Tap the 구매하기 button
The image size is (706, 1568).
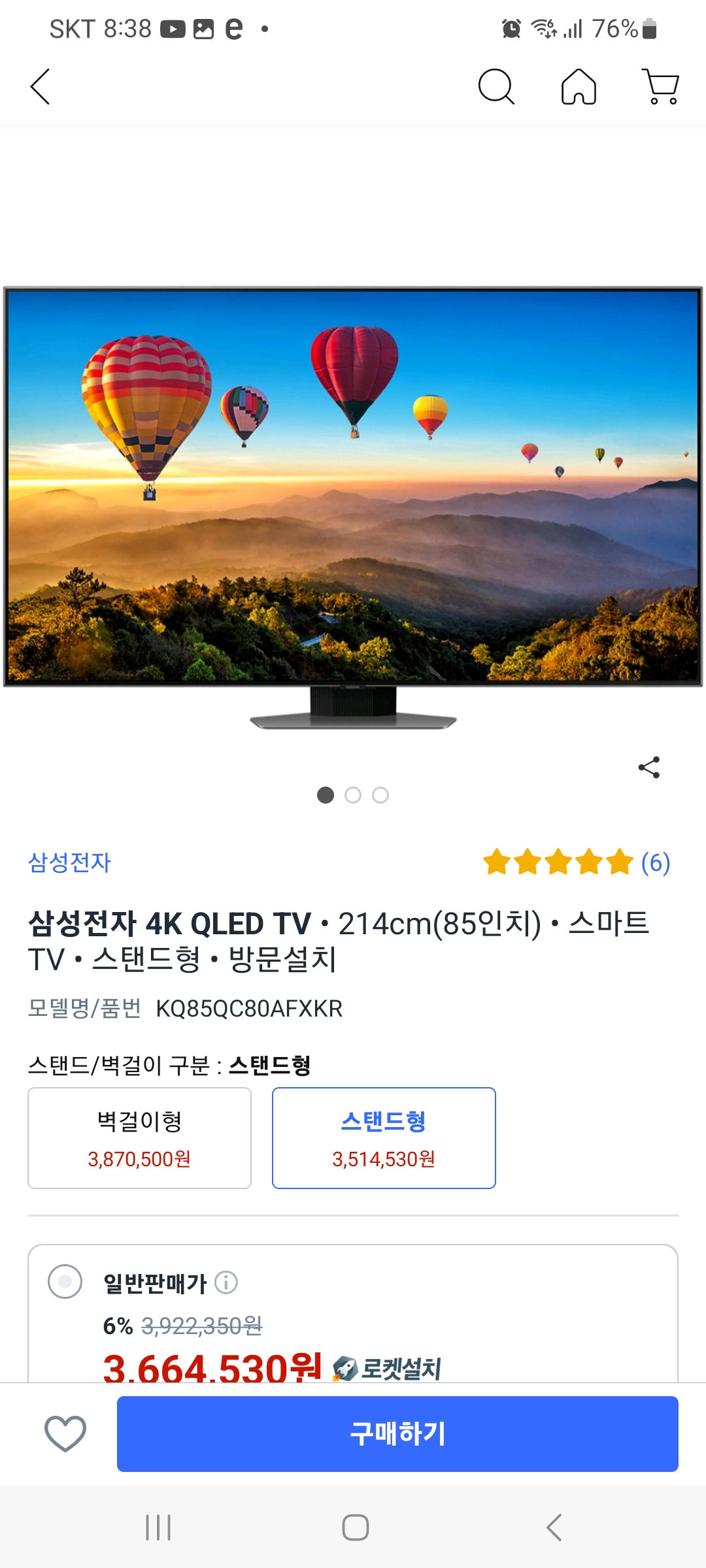coord(397,1433)
